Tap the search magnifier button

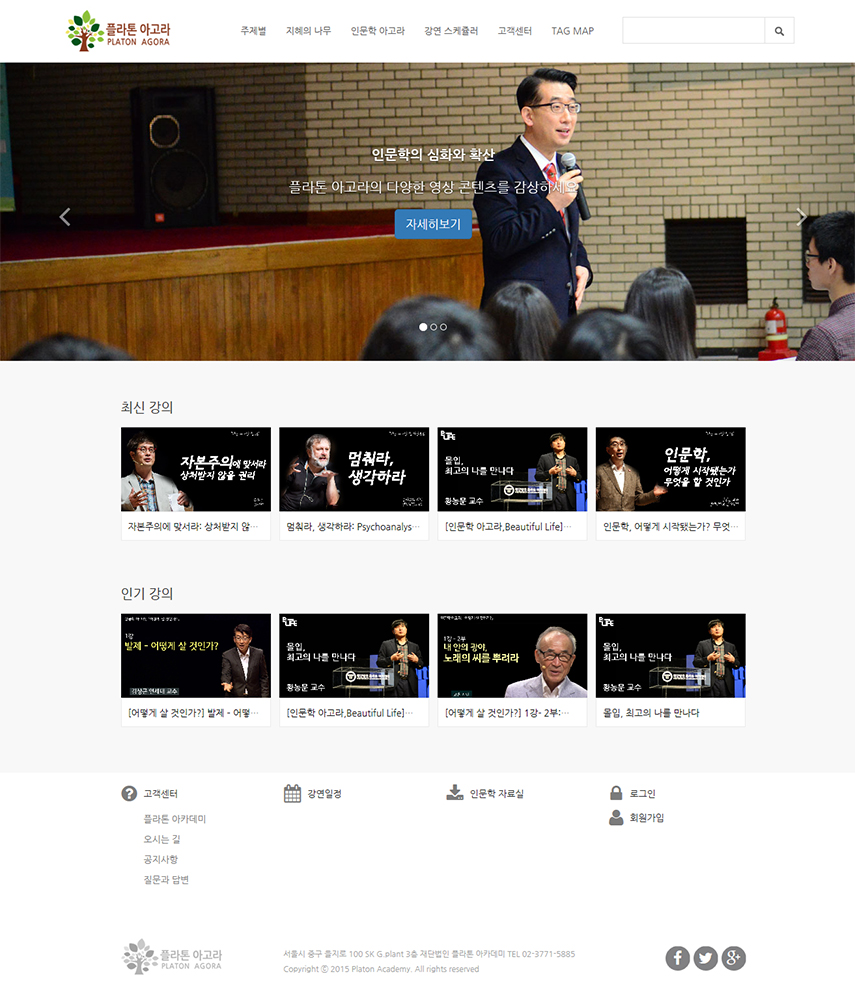point(779,31)
